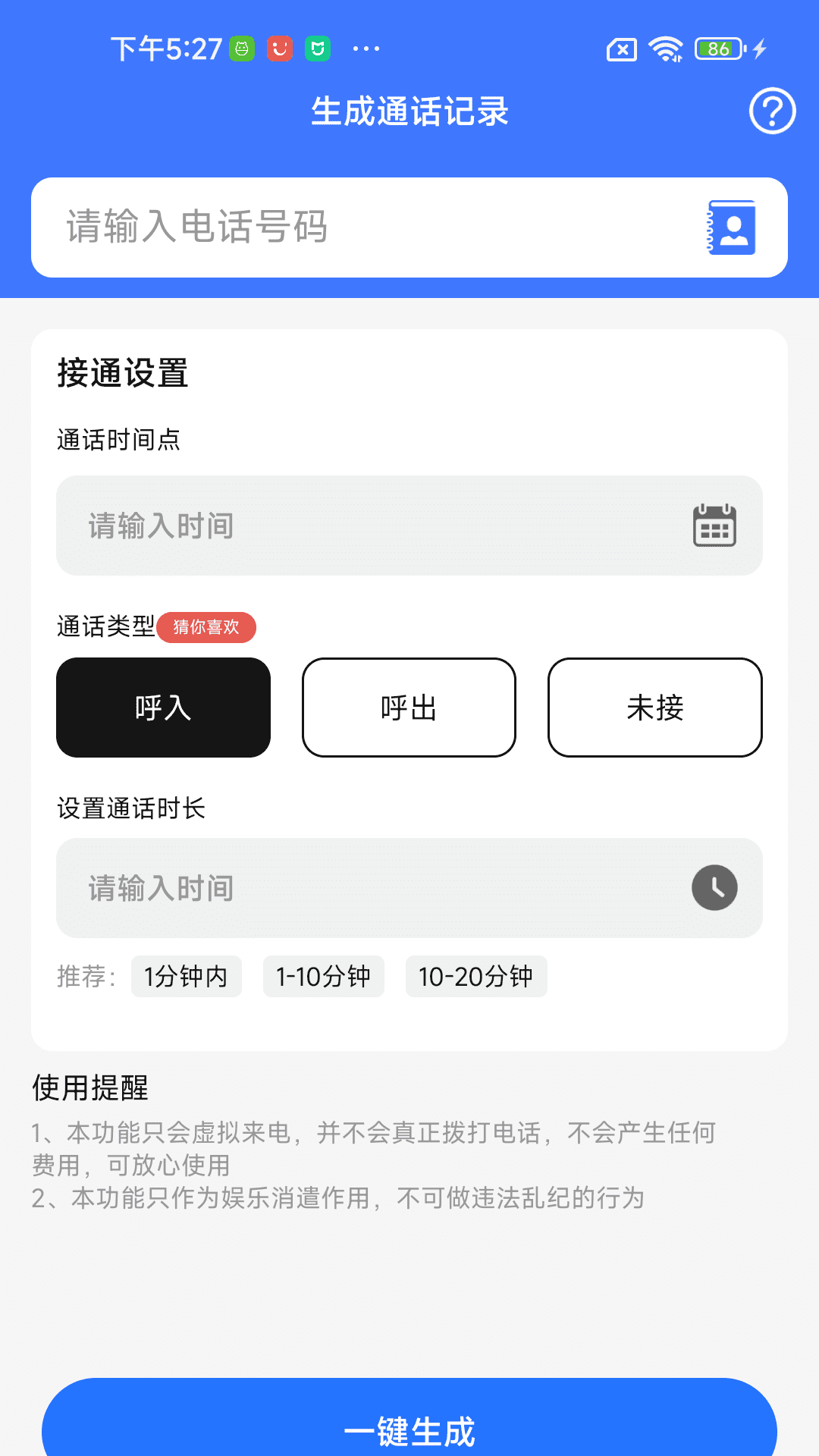Click the clock icon for call duration
This screenshot has width=819, height=1456.
[714, 888]
